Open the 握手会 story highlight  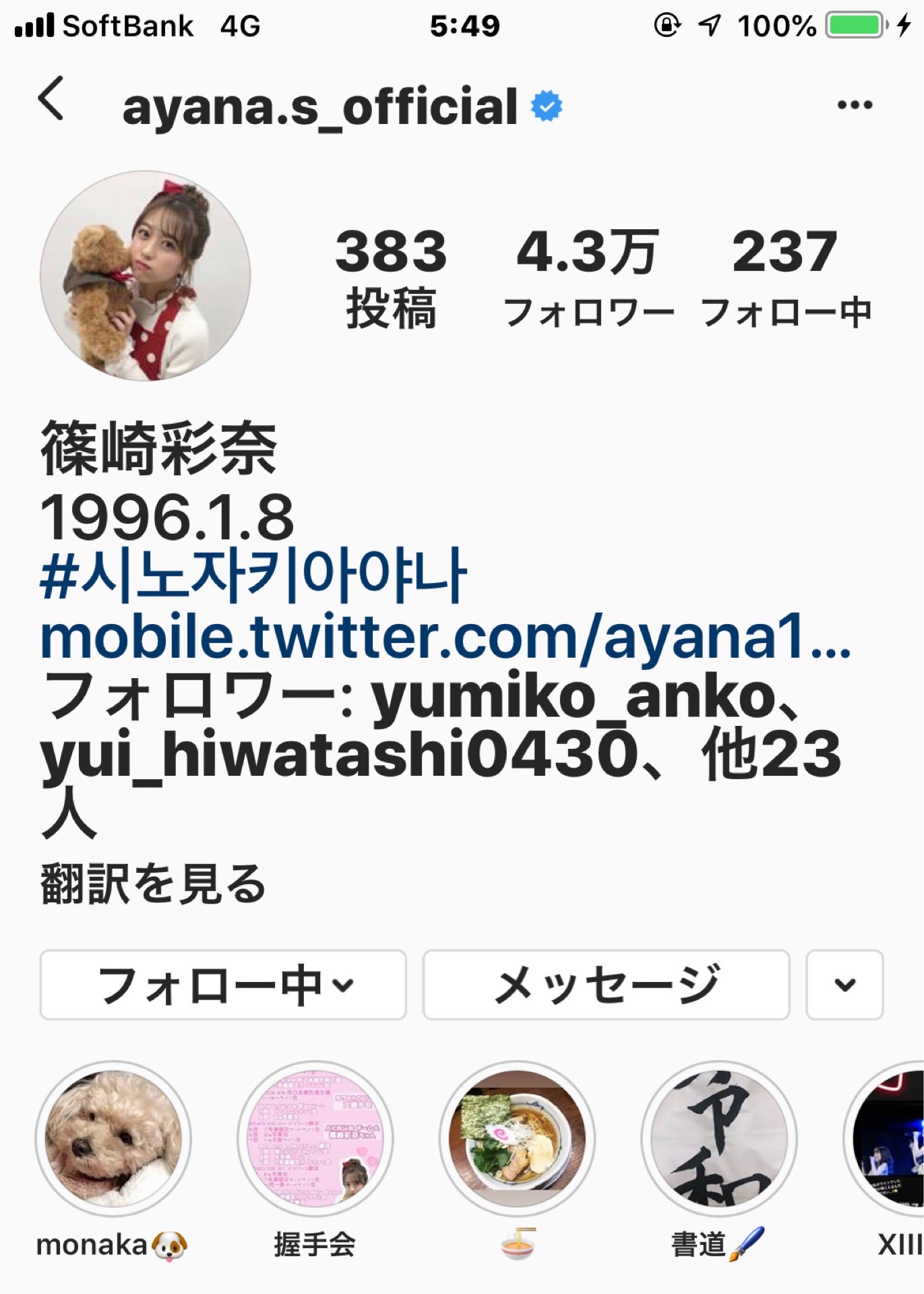pyautogui.click(x=315, y=1139)
